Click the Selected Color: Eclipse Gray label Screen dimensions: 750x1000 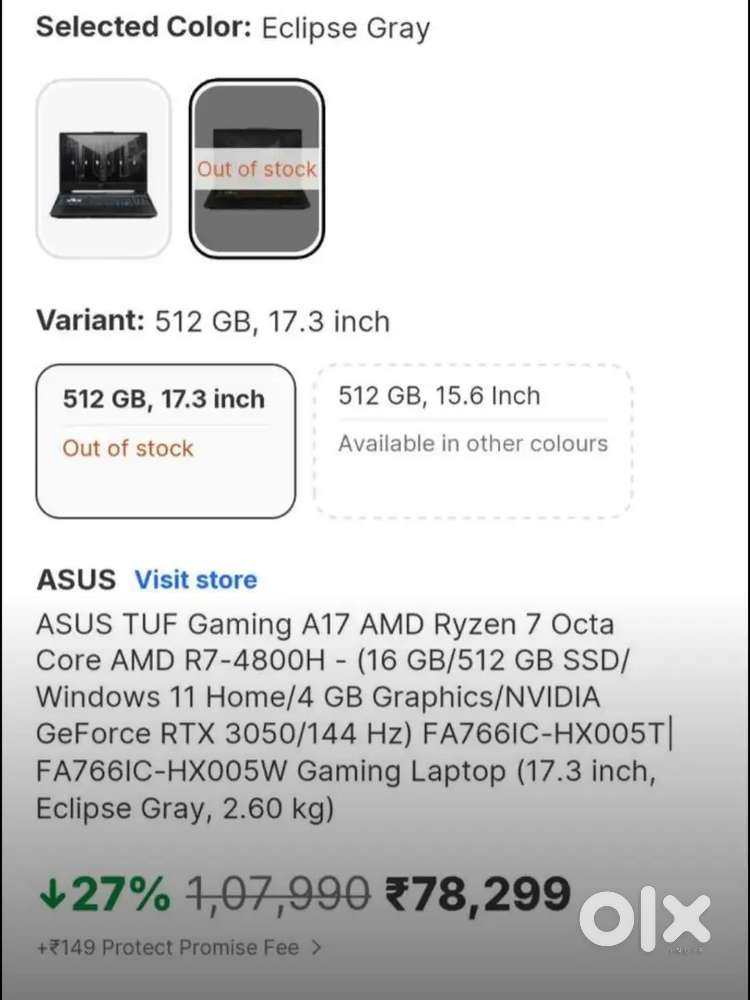pyautogui.click(x=233, y=28)
